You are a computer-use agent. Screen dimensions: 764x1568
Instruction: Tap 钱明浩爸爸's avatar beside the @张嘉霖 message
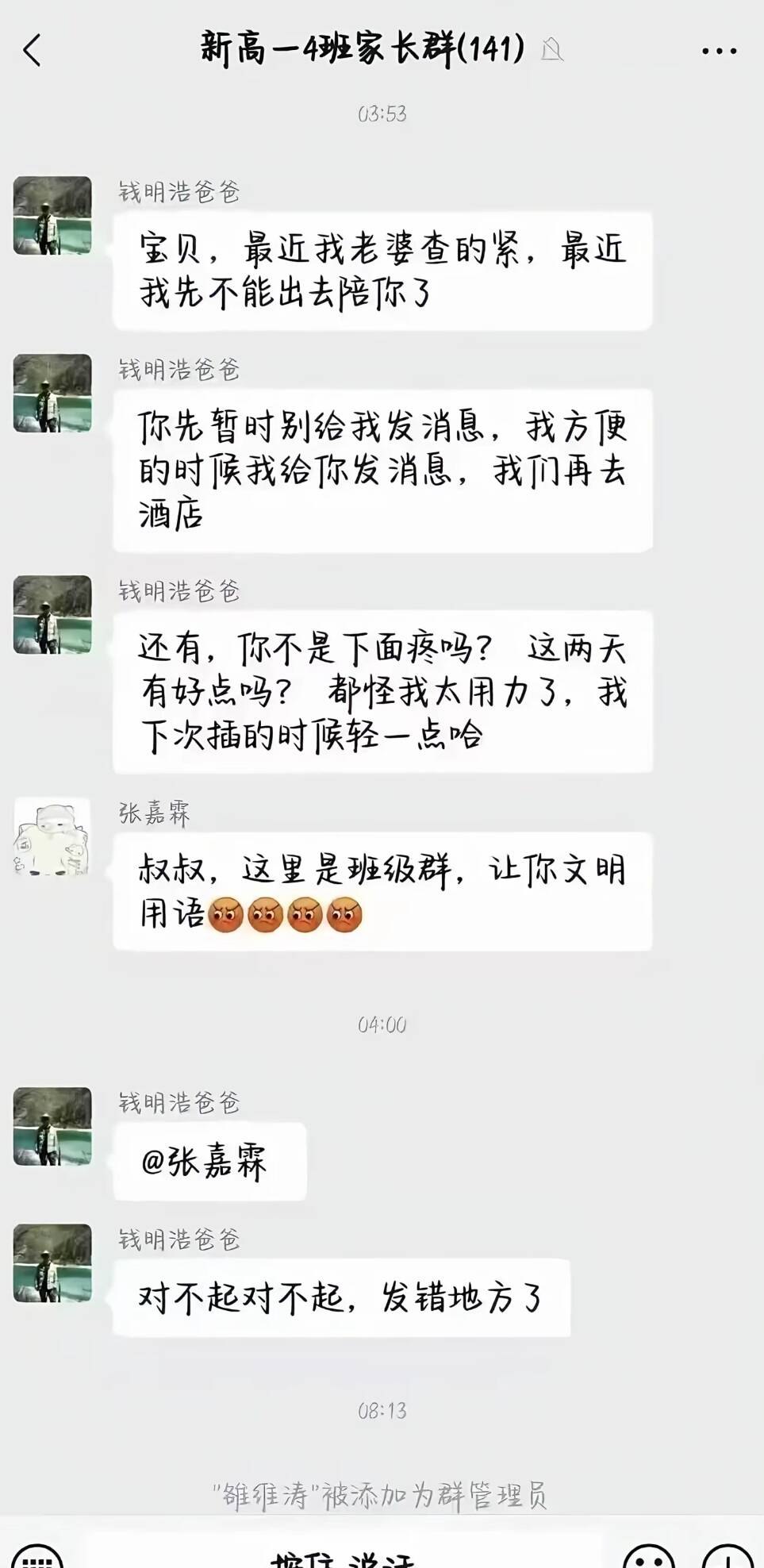52,1126
